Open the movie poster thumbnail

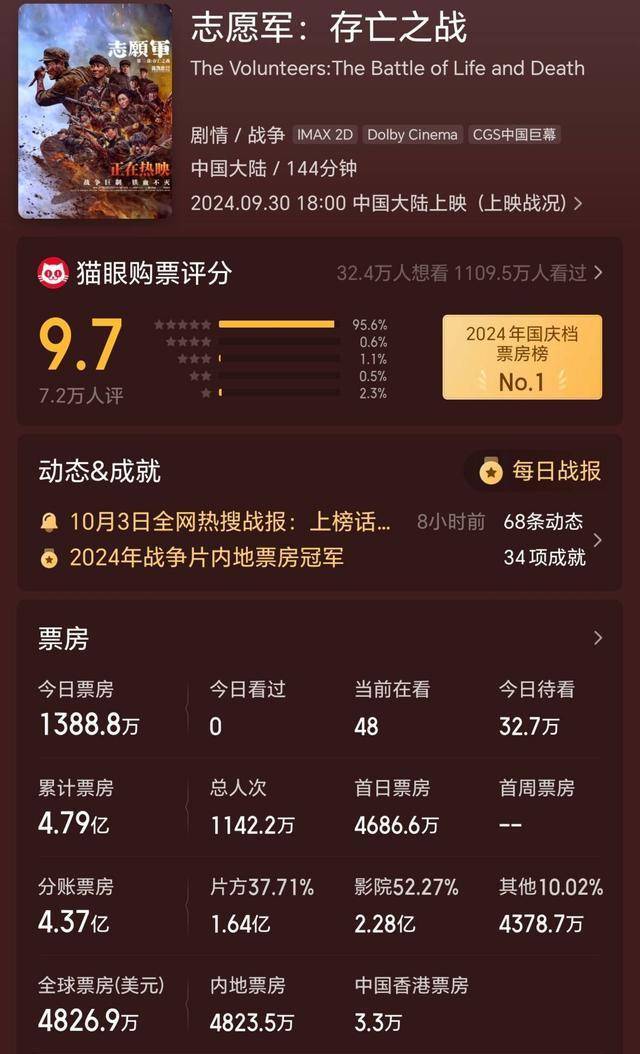pos(95,110)
